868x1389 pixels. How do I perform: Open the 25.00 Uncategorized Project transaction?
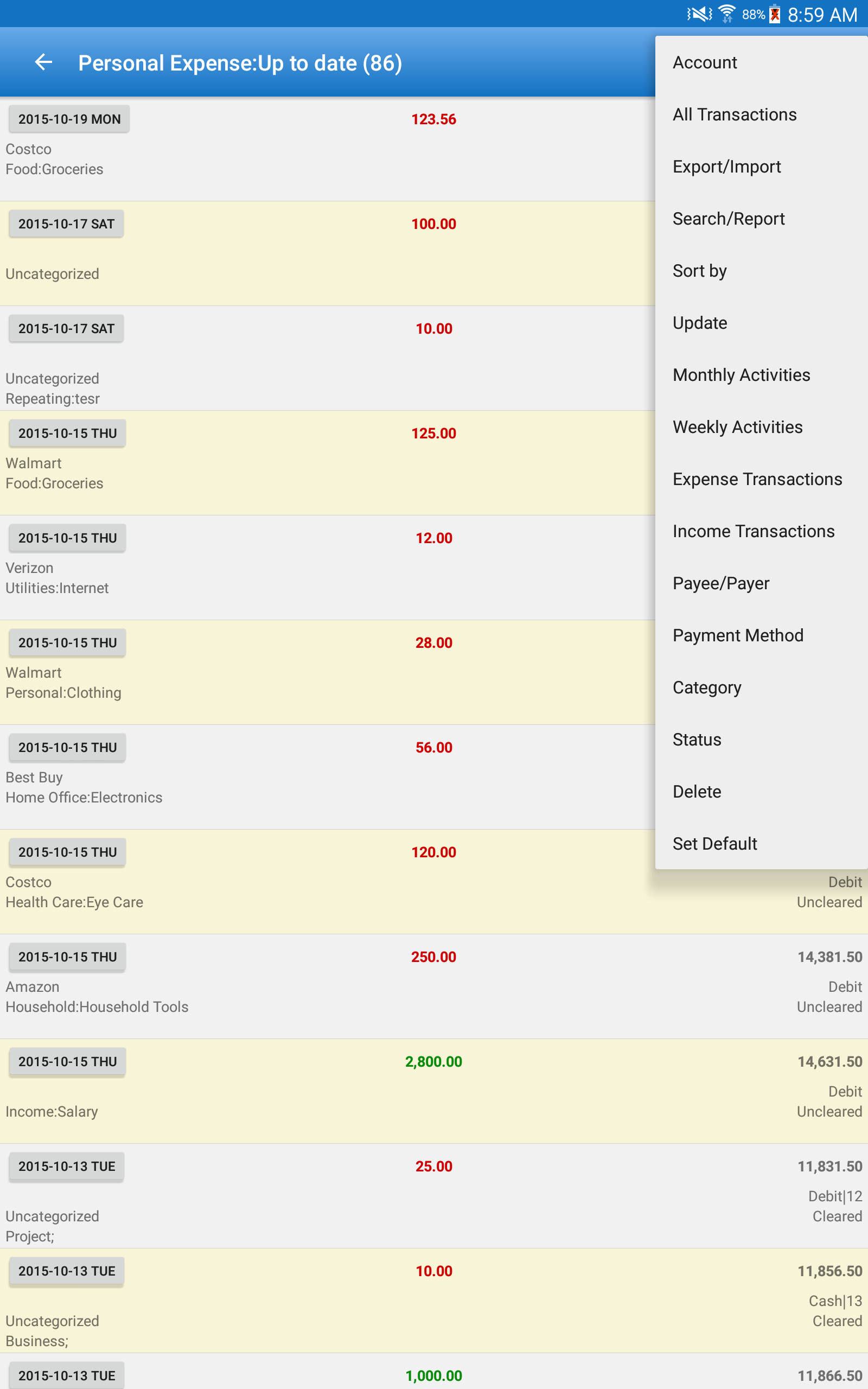(x=434, y=1196)
